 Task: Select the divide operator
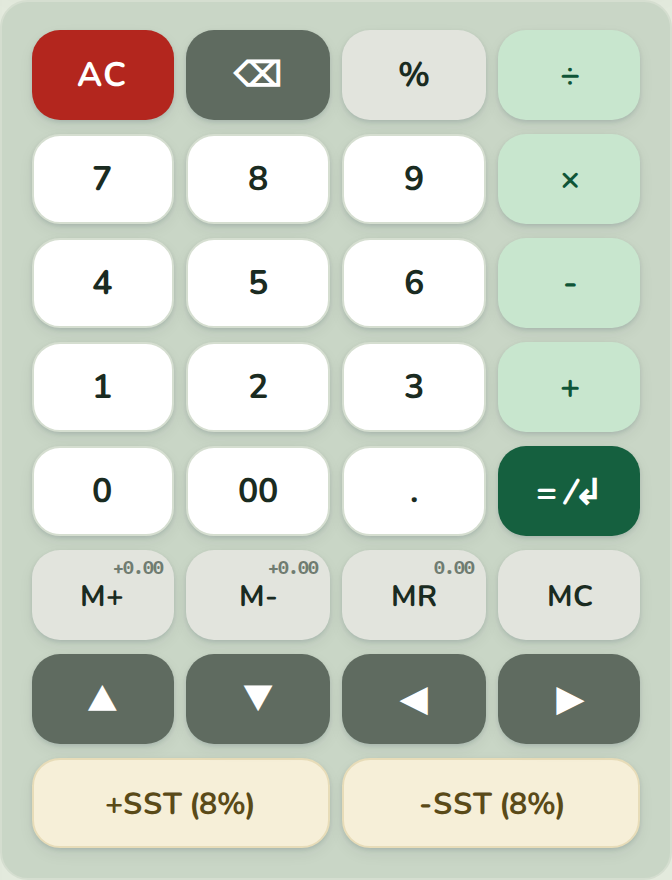(569, 75)
